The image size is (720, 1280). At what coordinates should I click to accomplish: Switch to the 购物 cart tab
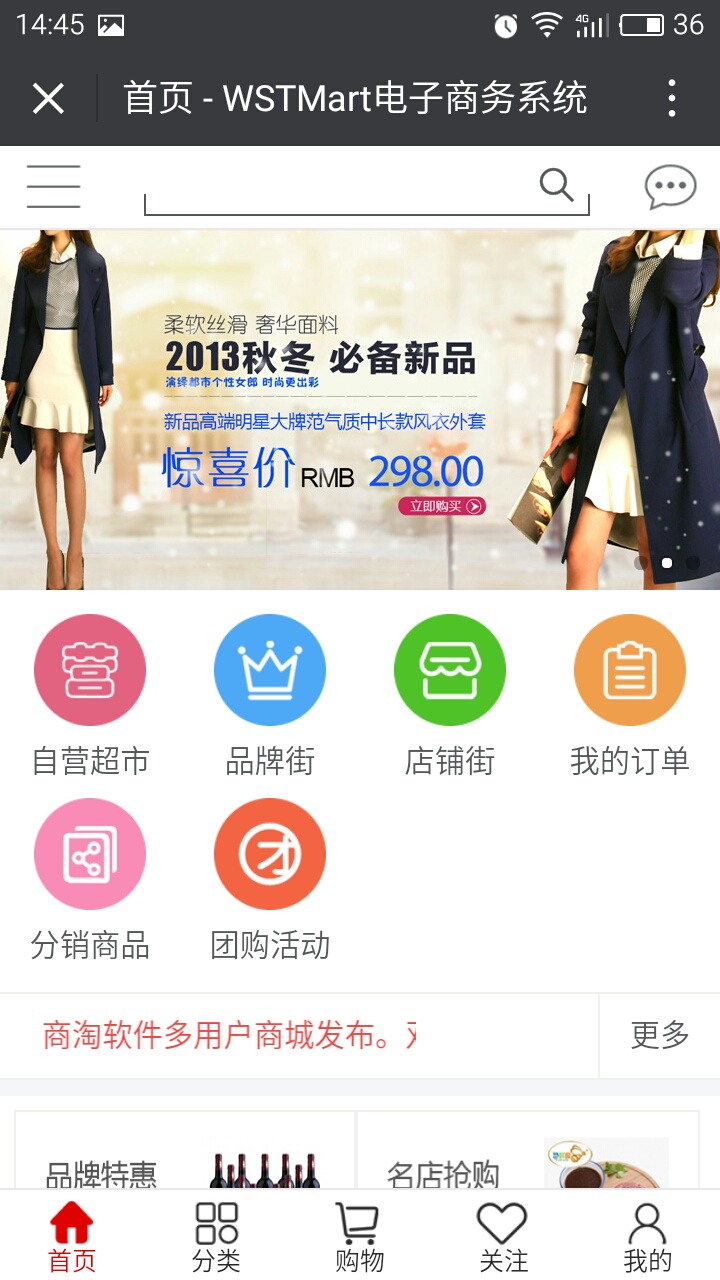(359, 1236)
